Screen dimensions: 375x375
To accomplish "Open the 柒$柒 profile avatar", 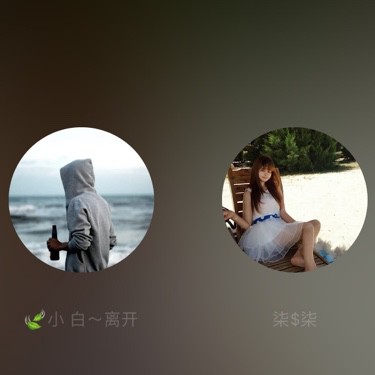I will [x=295, y=199].
